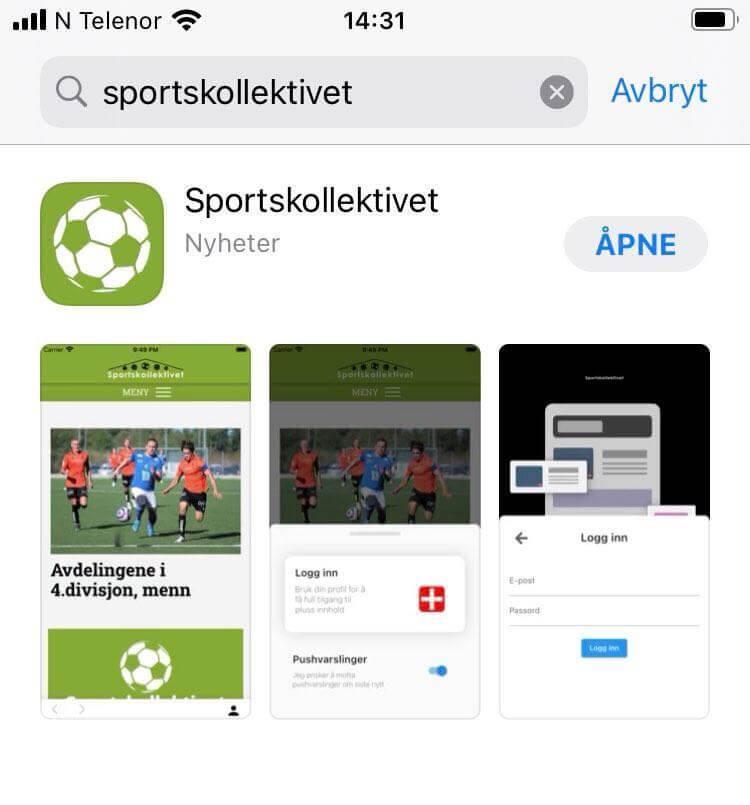View the first screenshot with 4.divisjon headline
750x805 pixels.
(x=145, y=530)
